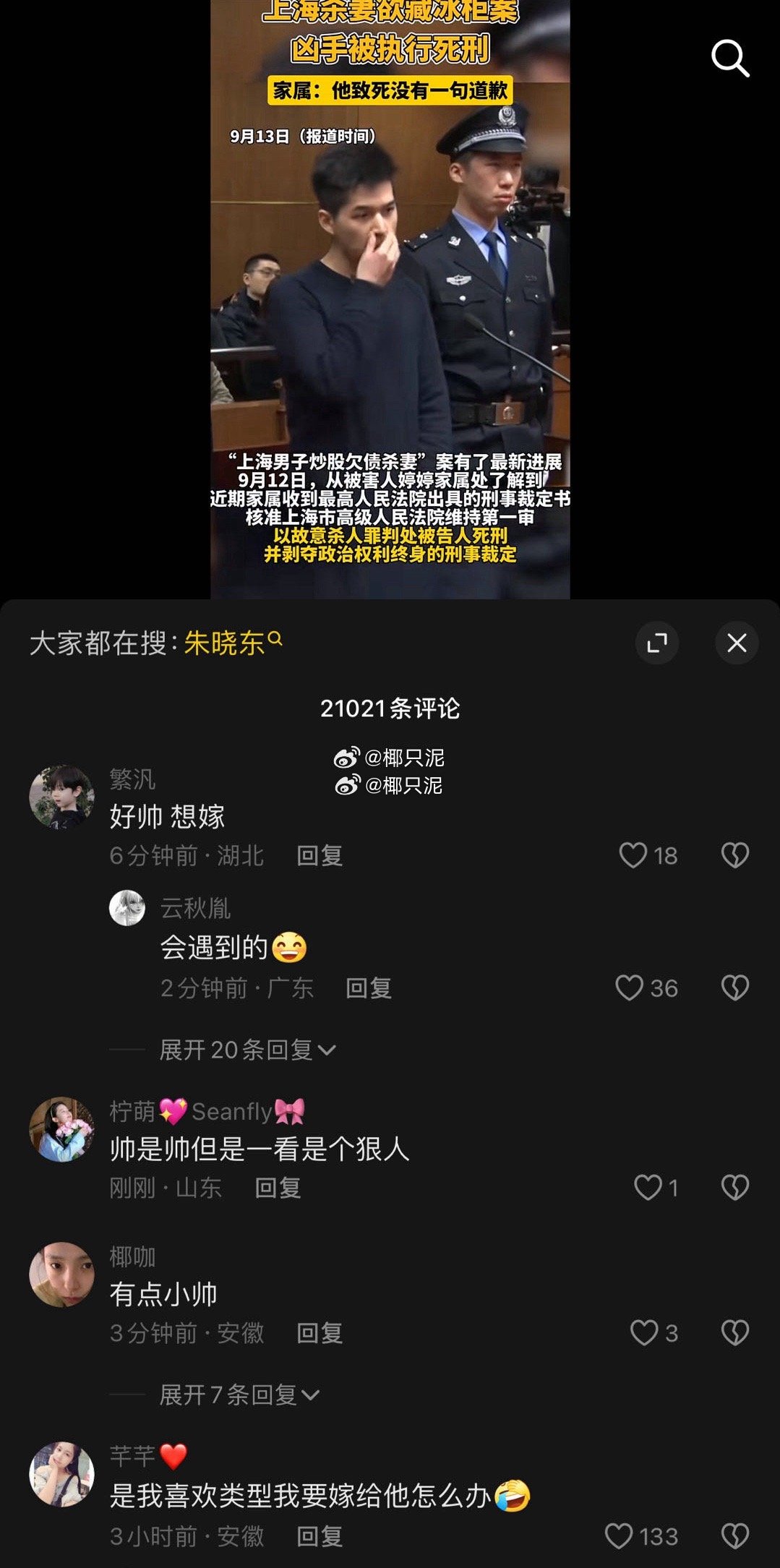Reply to 椰咖's comment
This screenshot has width=780, height=1568.
click(x=319, y=1333)
